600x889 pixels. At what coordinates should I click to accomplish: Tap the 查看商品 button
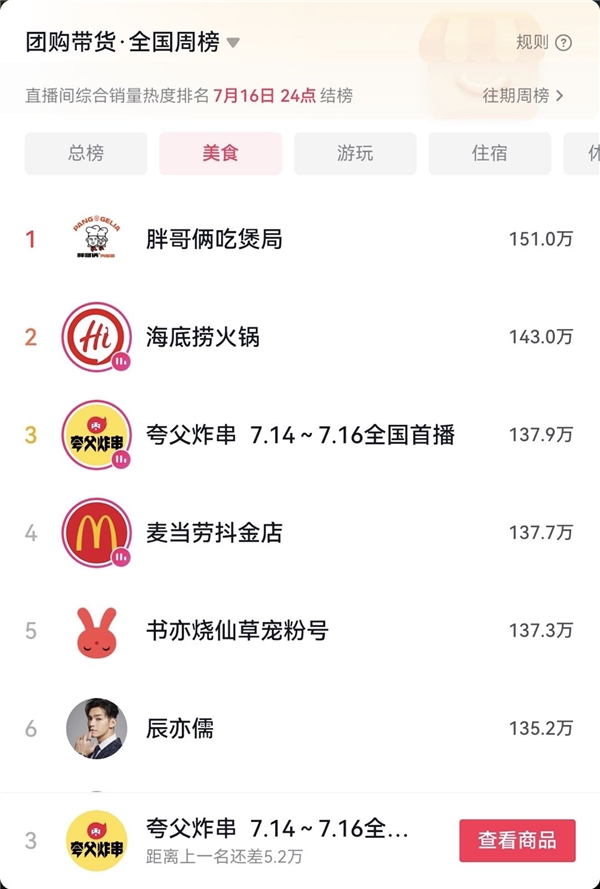coord(517,840)
